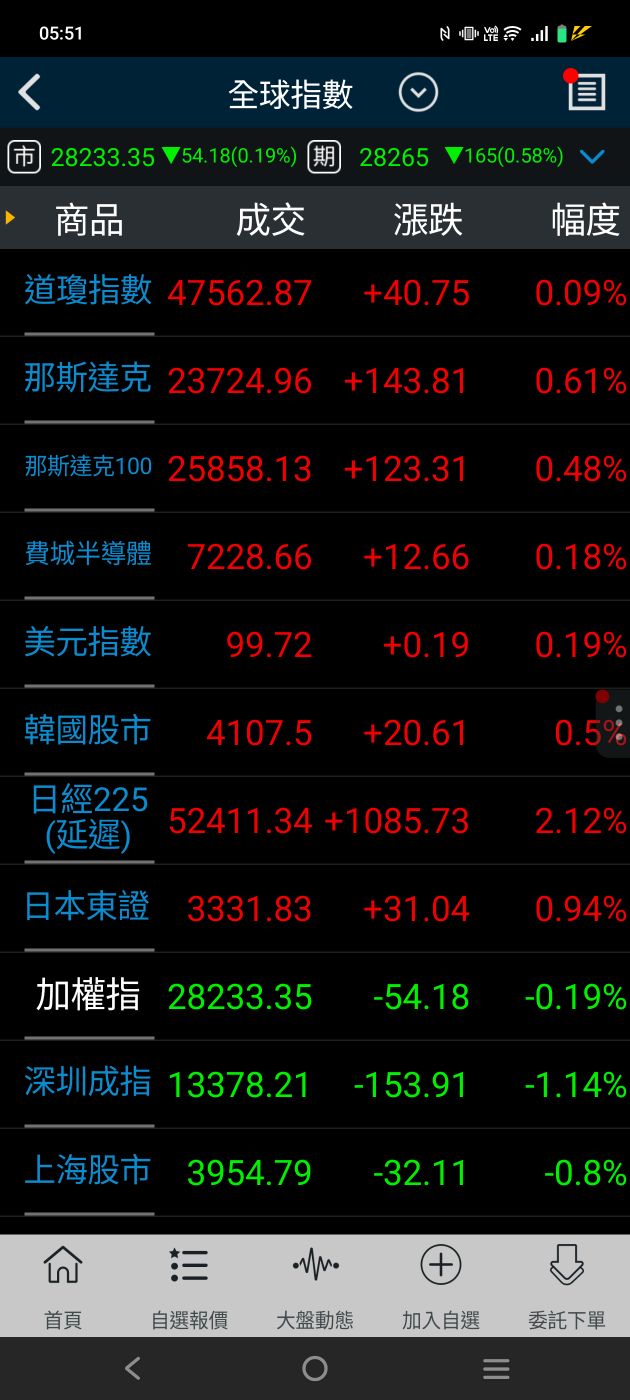Select the 加權指 row
The height and width of the screenshot is (1400, 630).
pos(88,995)
